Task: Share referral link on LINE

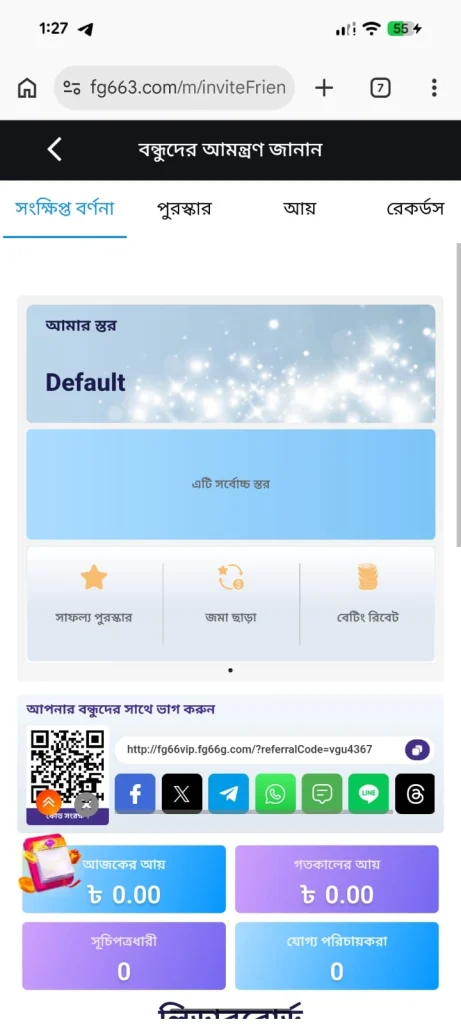Action: pos(368,793)
